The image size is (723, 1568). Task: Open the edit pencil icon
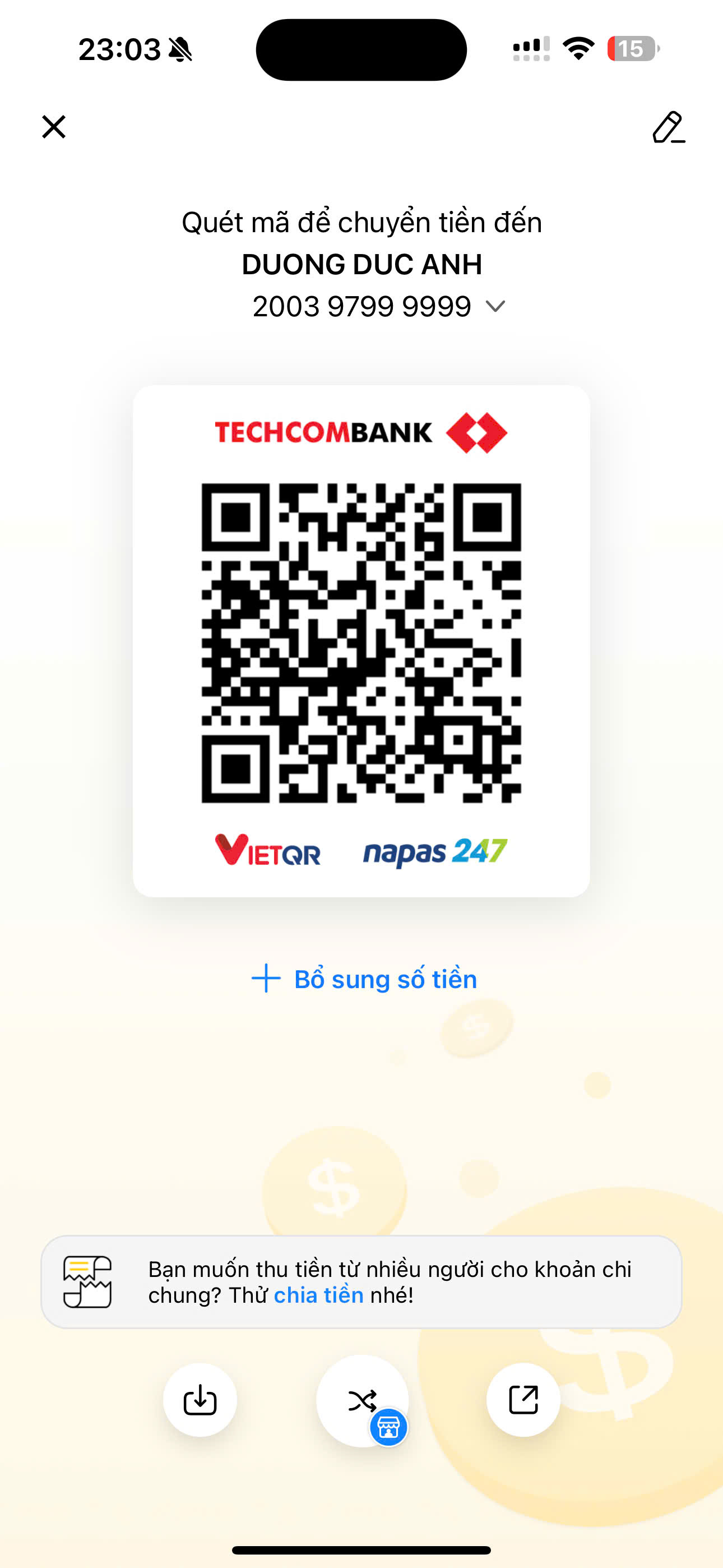pyautogui.click(x=668, y=127)
